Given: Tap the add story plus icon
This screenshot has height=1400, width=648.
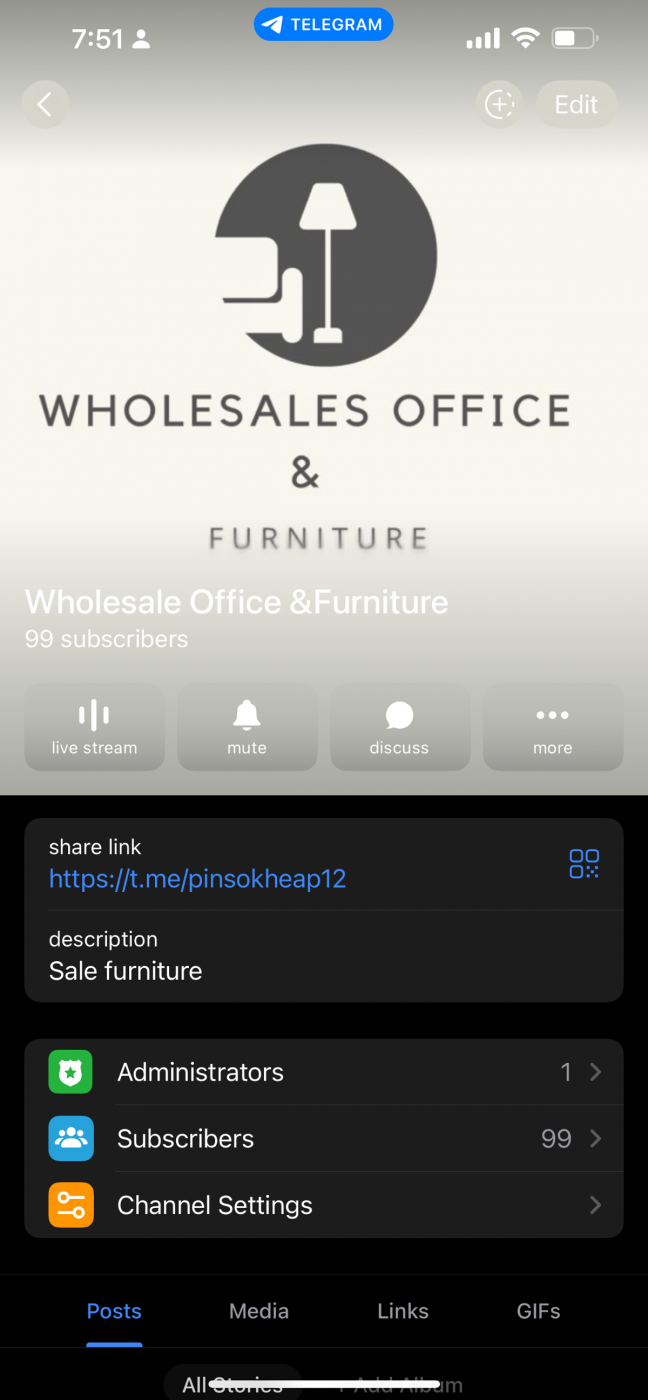Looking at the screenshot, I should click(499, 104).
